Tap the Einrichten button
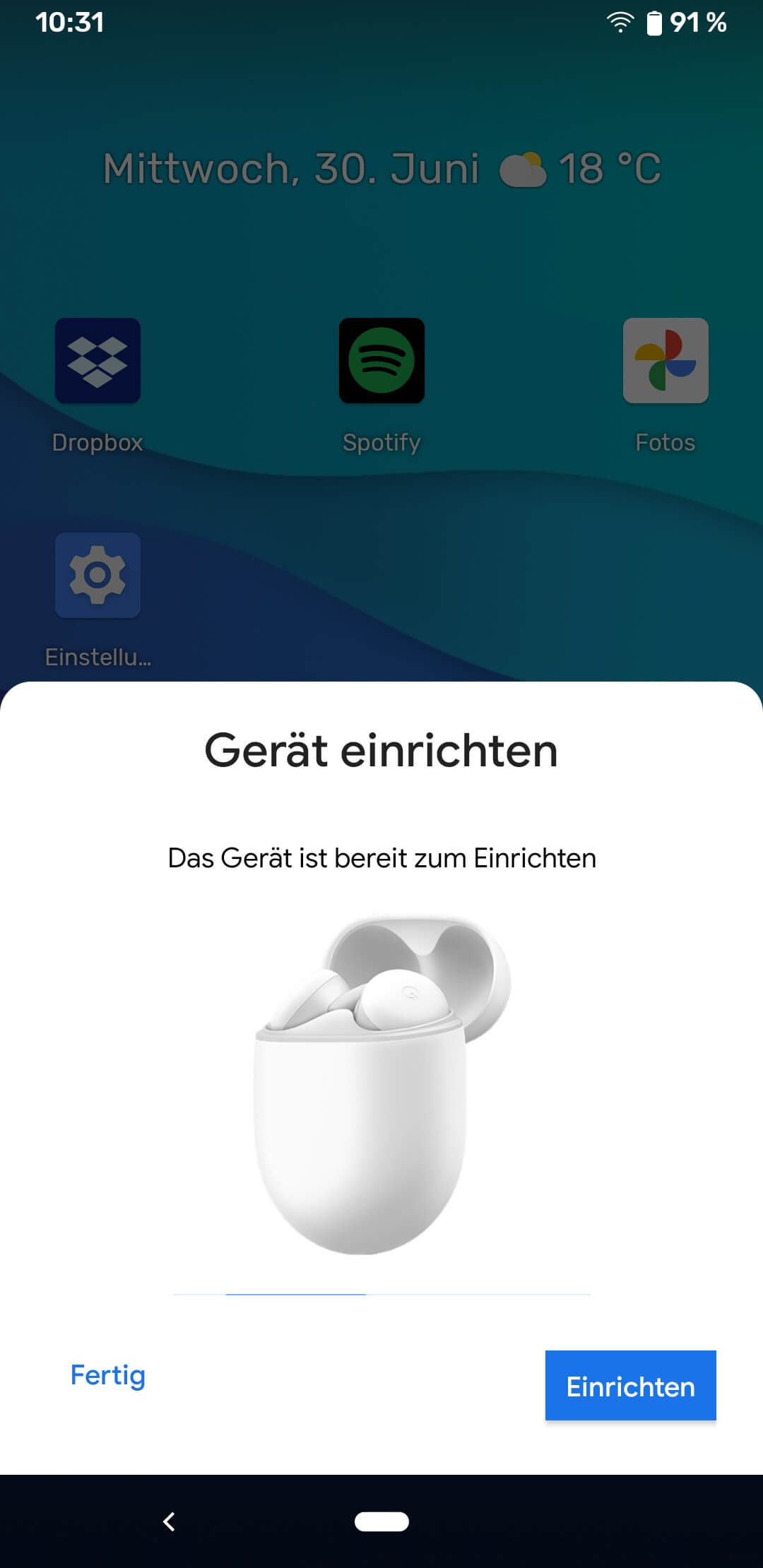The width and height of the screenshot is (763, 1568). pyautogui.click(x=630, y=1386)
